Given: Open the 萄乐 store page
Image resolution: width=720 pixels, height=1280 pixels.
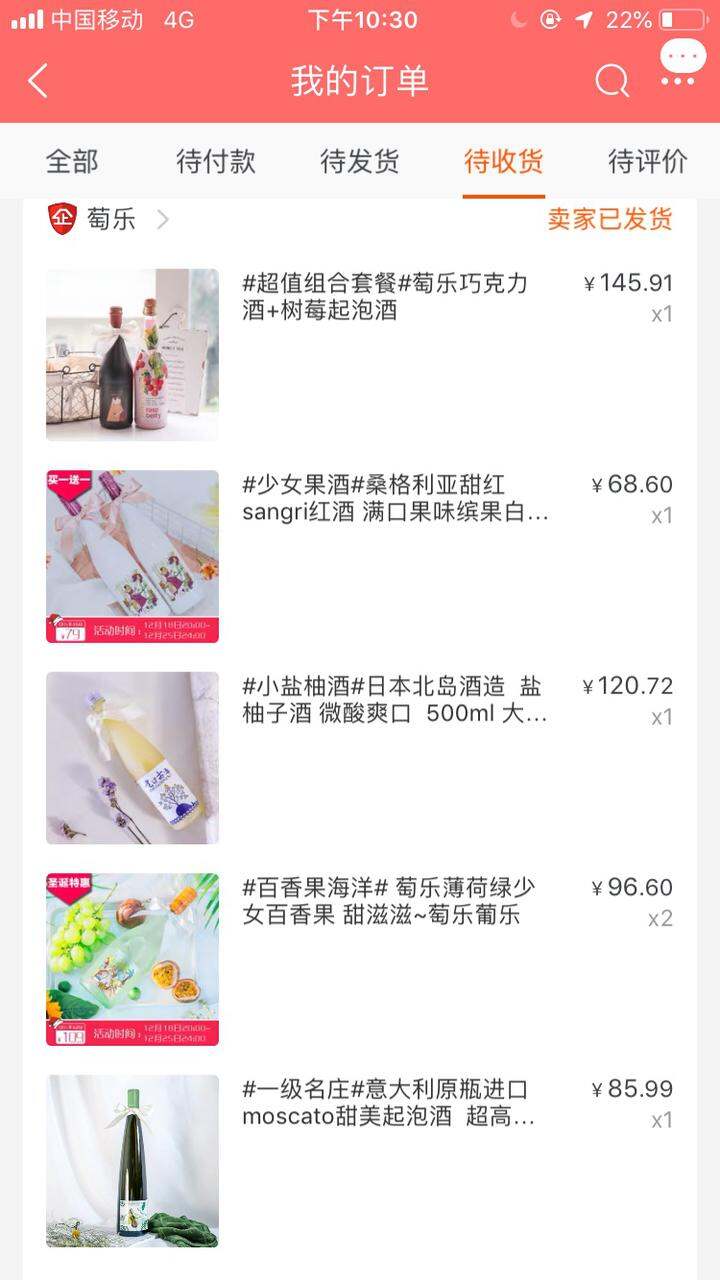Looking at the screenshot, I should (109, 219).
